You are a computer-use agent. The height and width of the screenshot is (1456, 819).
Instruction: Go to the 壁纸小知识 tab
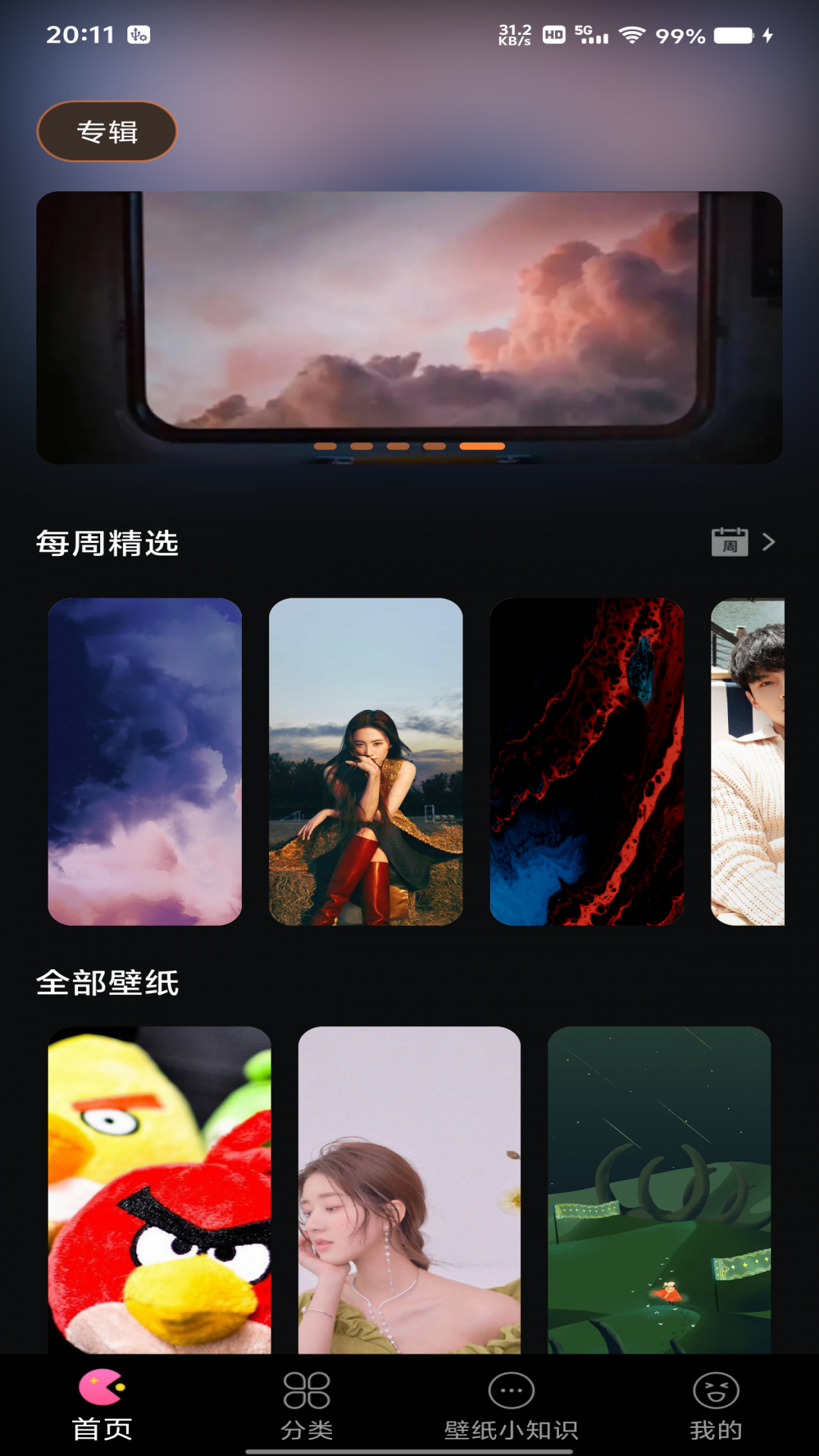512,1404
